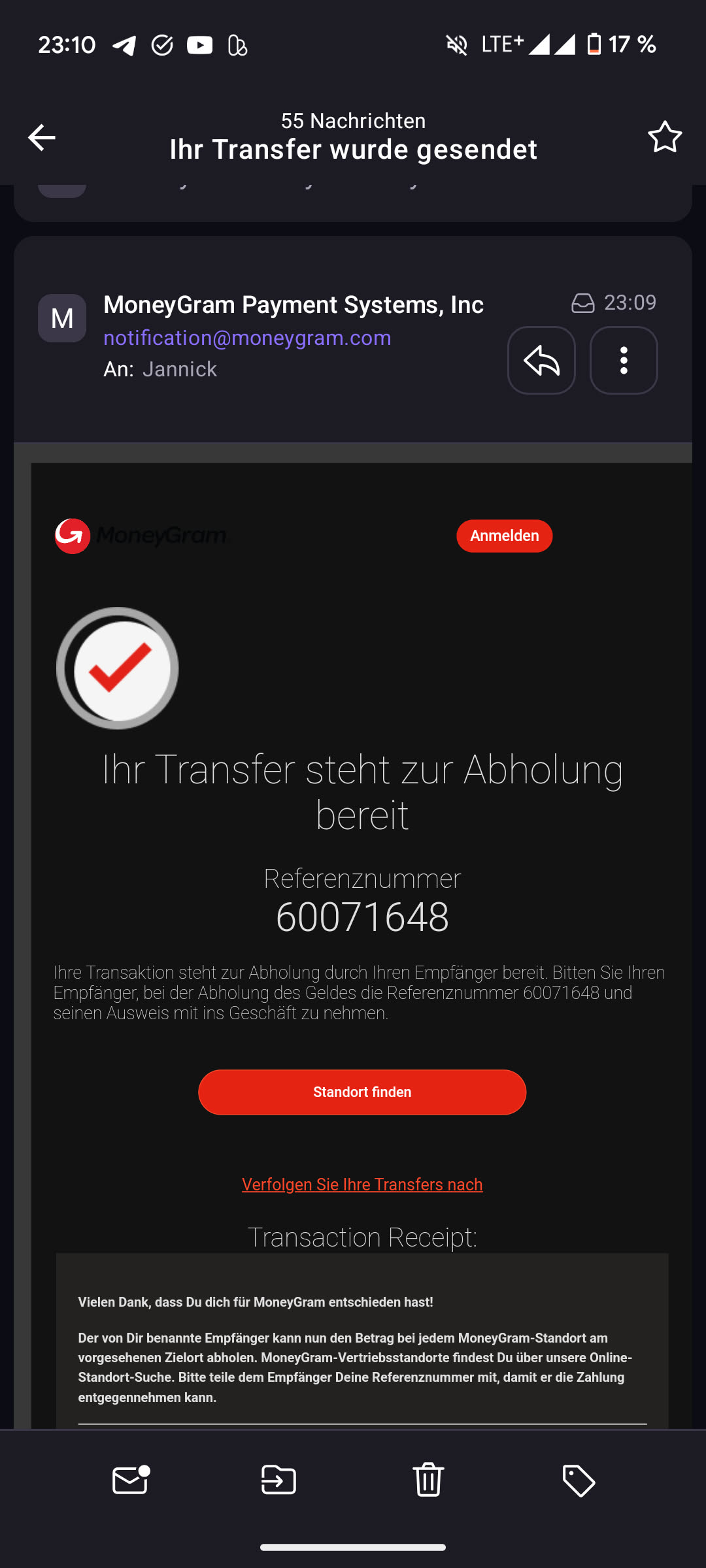Open the Verfolgen Sie Ihre Transfers nach link
This screenshot has height=1568, width=706.
coord(362,1184)
